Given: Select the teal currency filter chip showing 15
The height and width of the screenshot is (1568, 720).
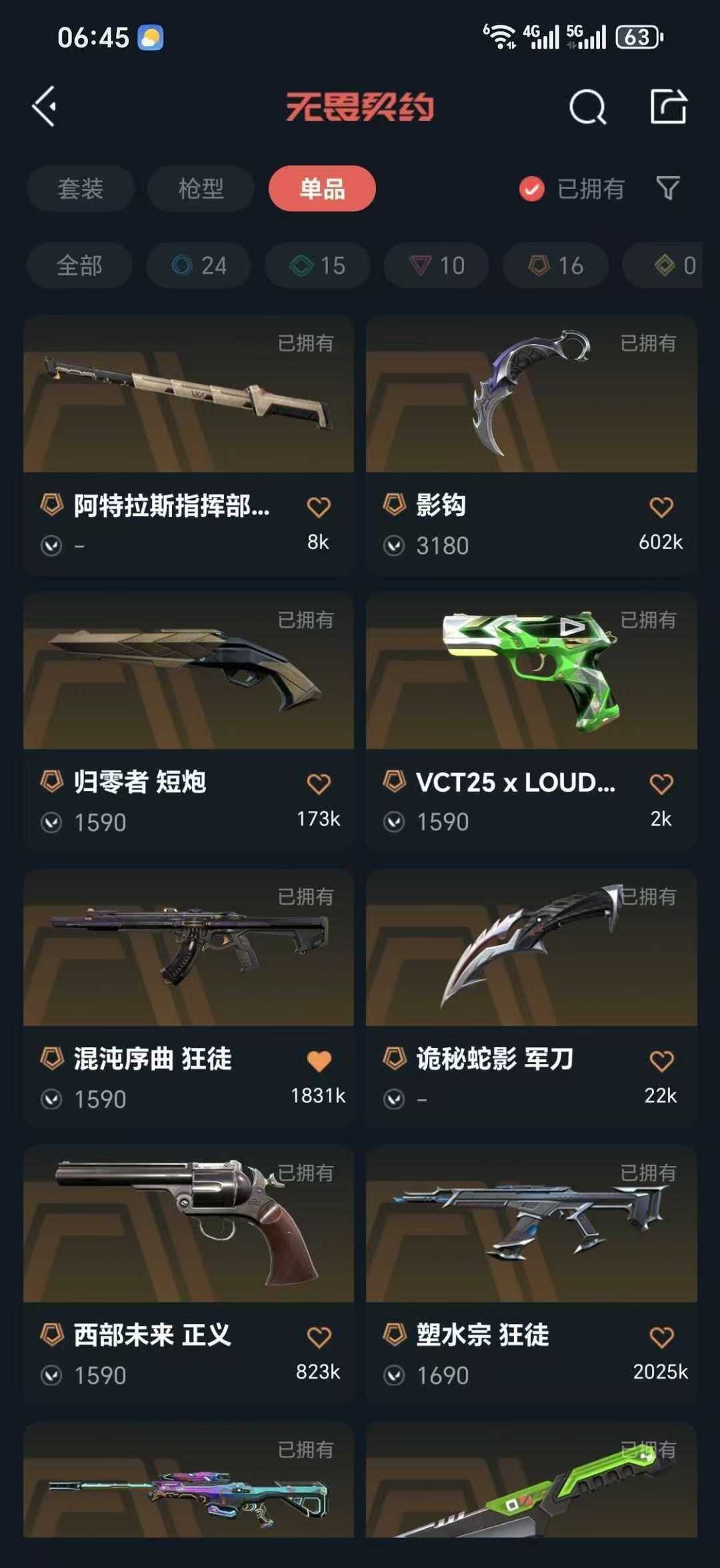Looking at the screenshot, I should coord(316,265).
